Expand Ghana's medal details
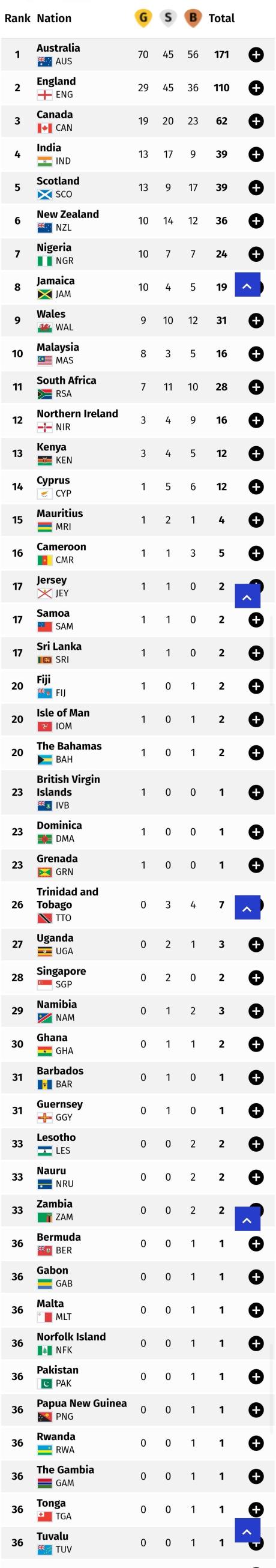This screenshot has width=276, height=1568. [x=256, y=1044]
